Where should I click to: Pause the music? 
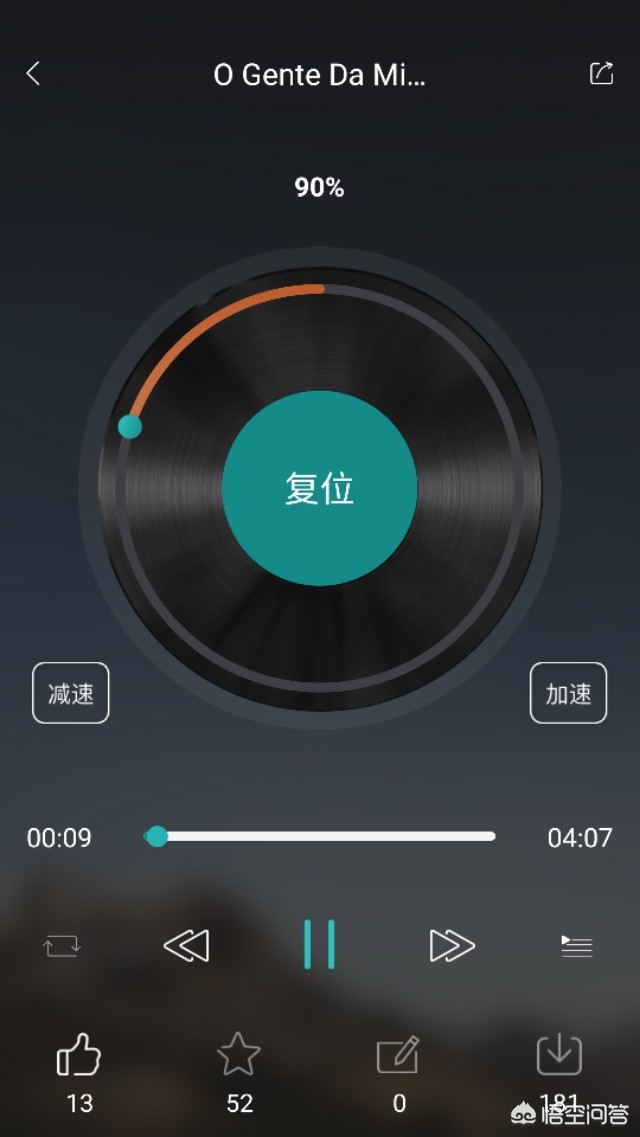[x=319, y=945]
